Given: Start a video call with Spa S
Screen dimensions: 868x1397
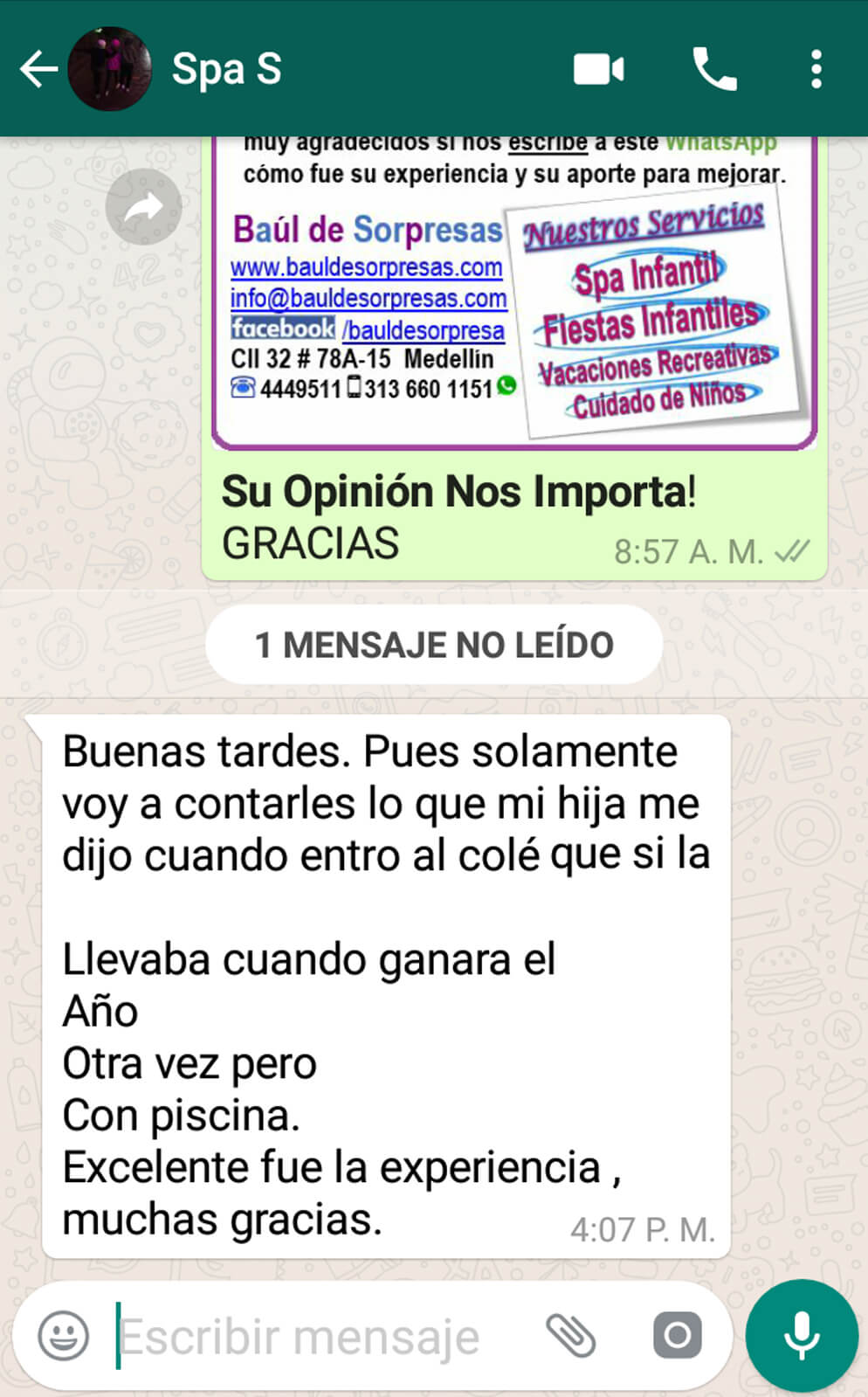Looking at the screenshot, I should coord(599,70).
